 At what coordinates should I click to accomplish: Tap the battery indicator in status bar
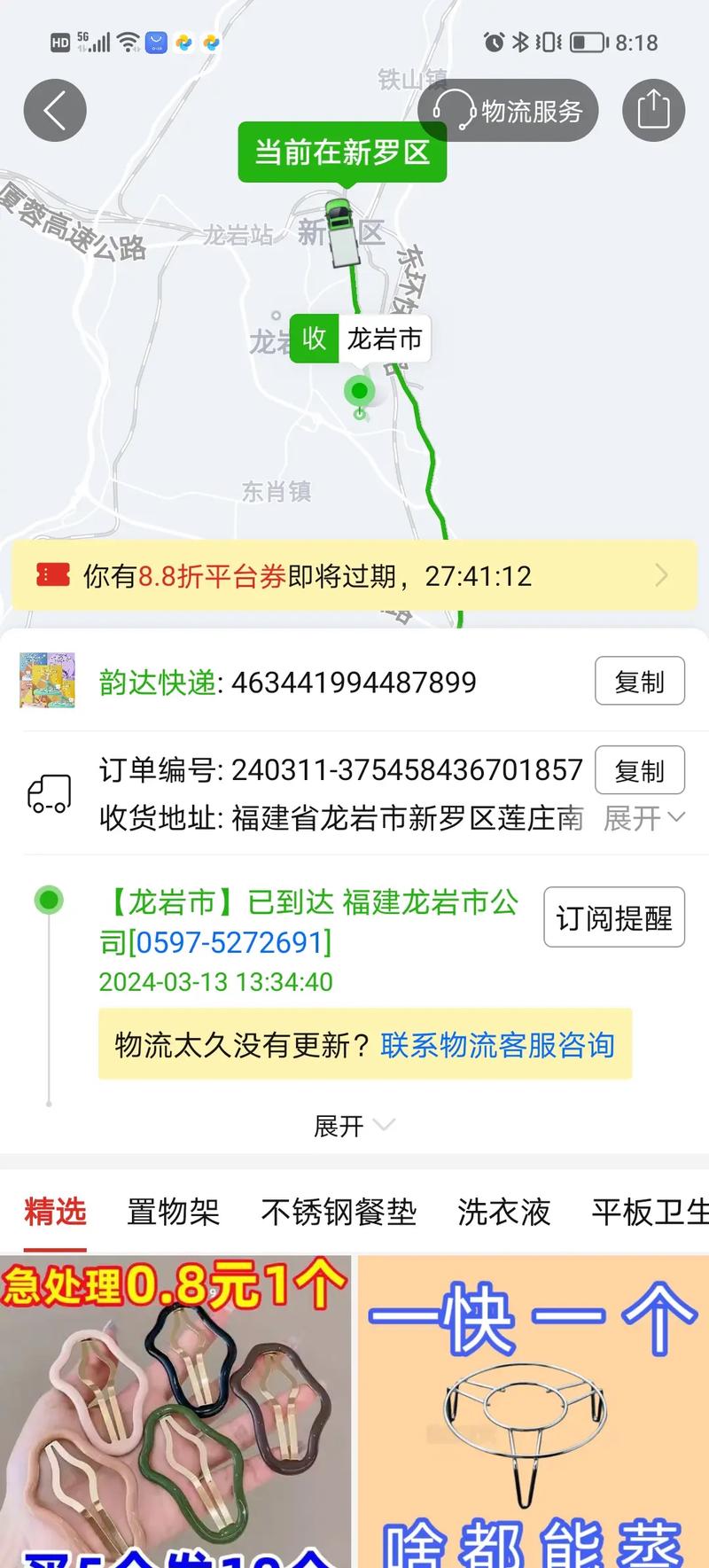tap(586, 40)
